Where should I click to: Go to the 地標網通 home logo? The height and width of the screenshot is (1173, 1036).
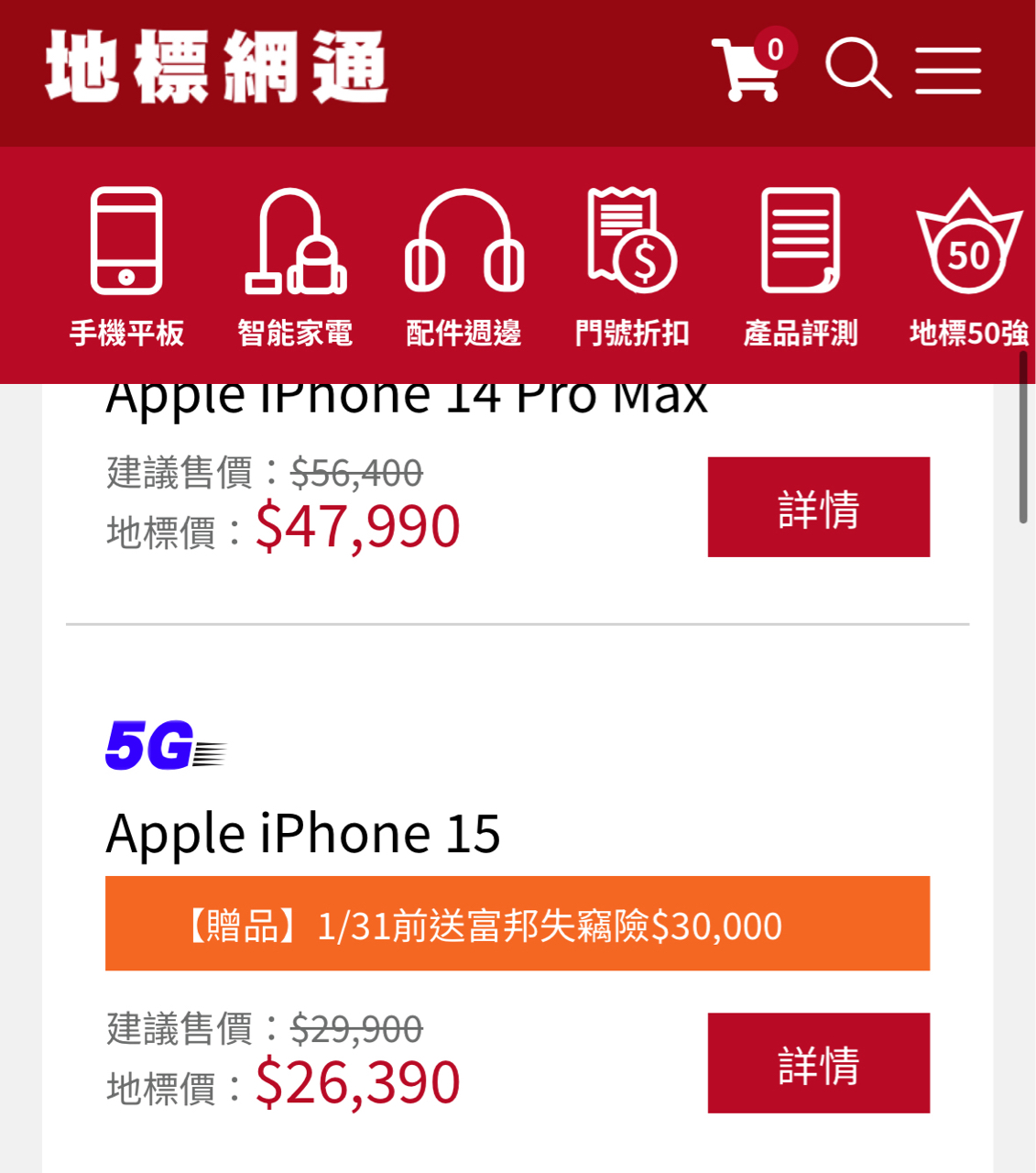217,68
